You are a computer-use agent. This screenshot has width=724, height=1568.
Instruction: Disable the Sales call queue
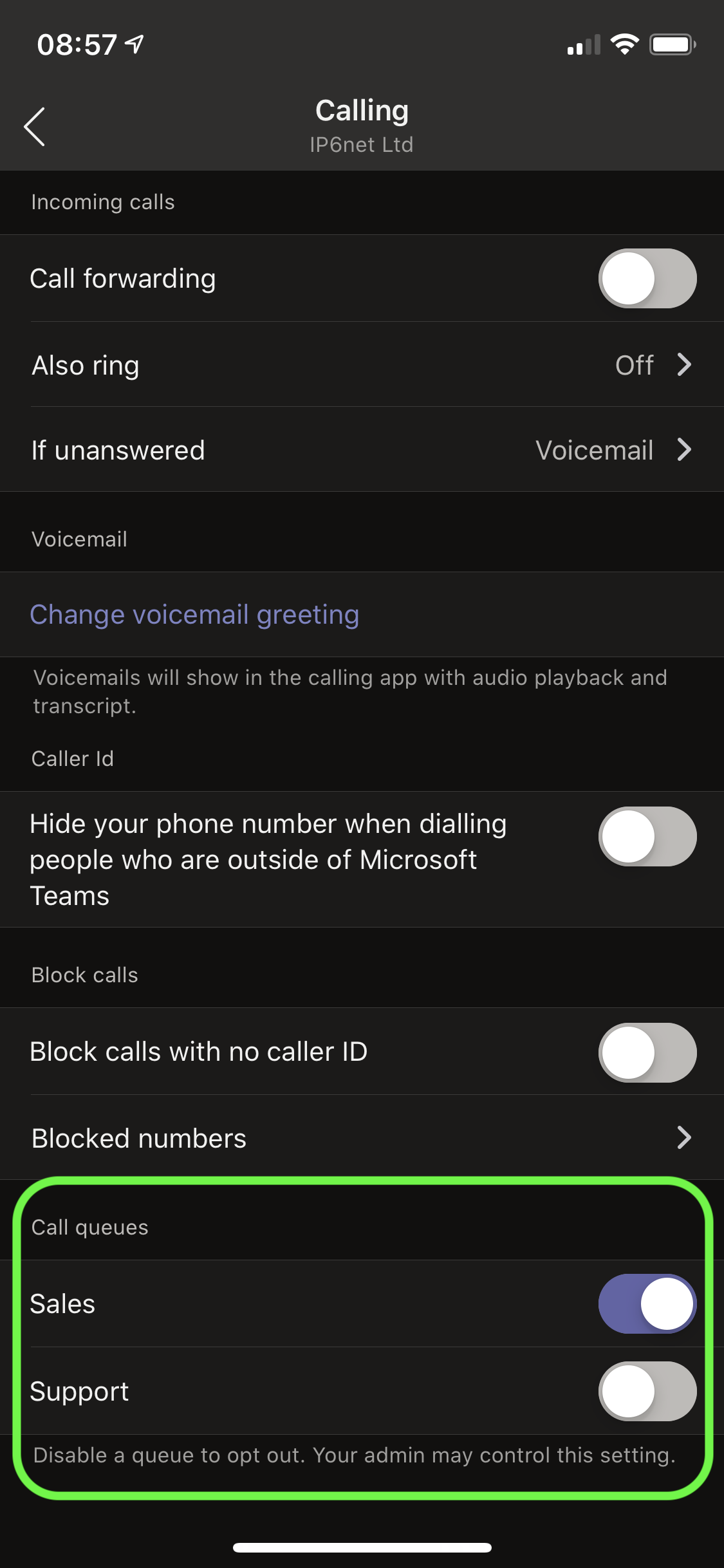click(x=647, y=1303)
